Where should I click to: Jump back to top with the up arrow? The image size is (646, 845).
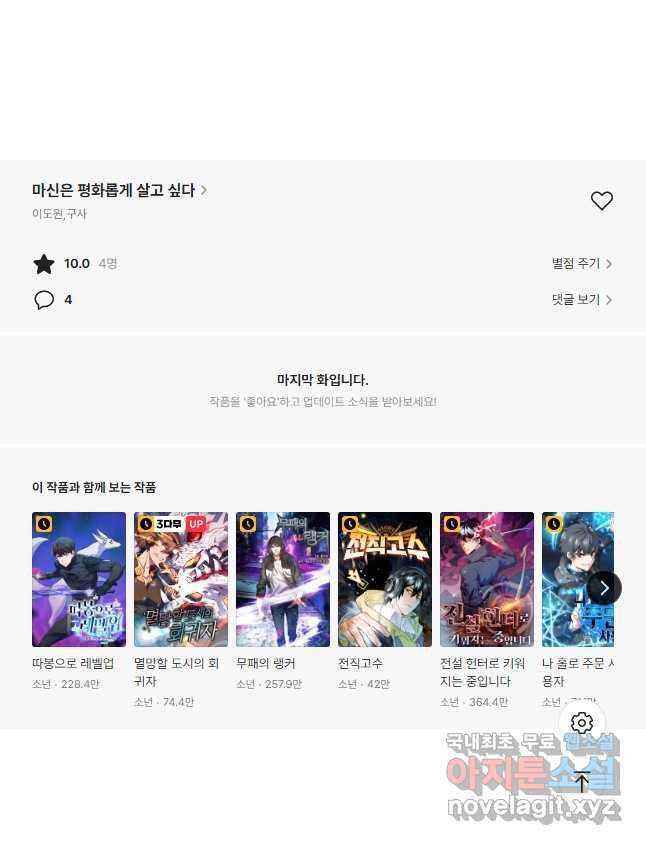tap(582, 783)
